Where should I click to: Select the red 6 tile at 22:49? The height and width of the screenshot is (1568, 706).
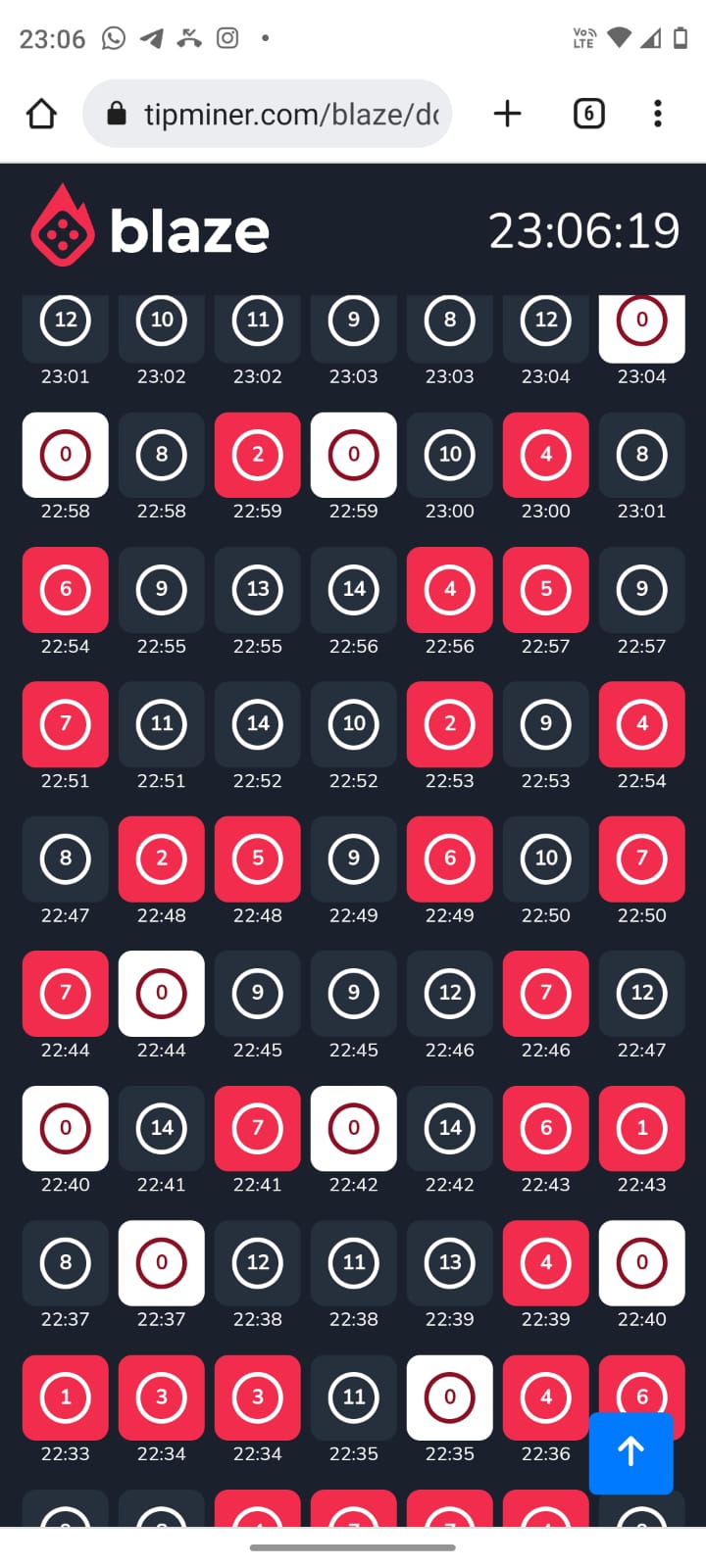pos(449,858)
